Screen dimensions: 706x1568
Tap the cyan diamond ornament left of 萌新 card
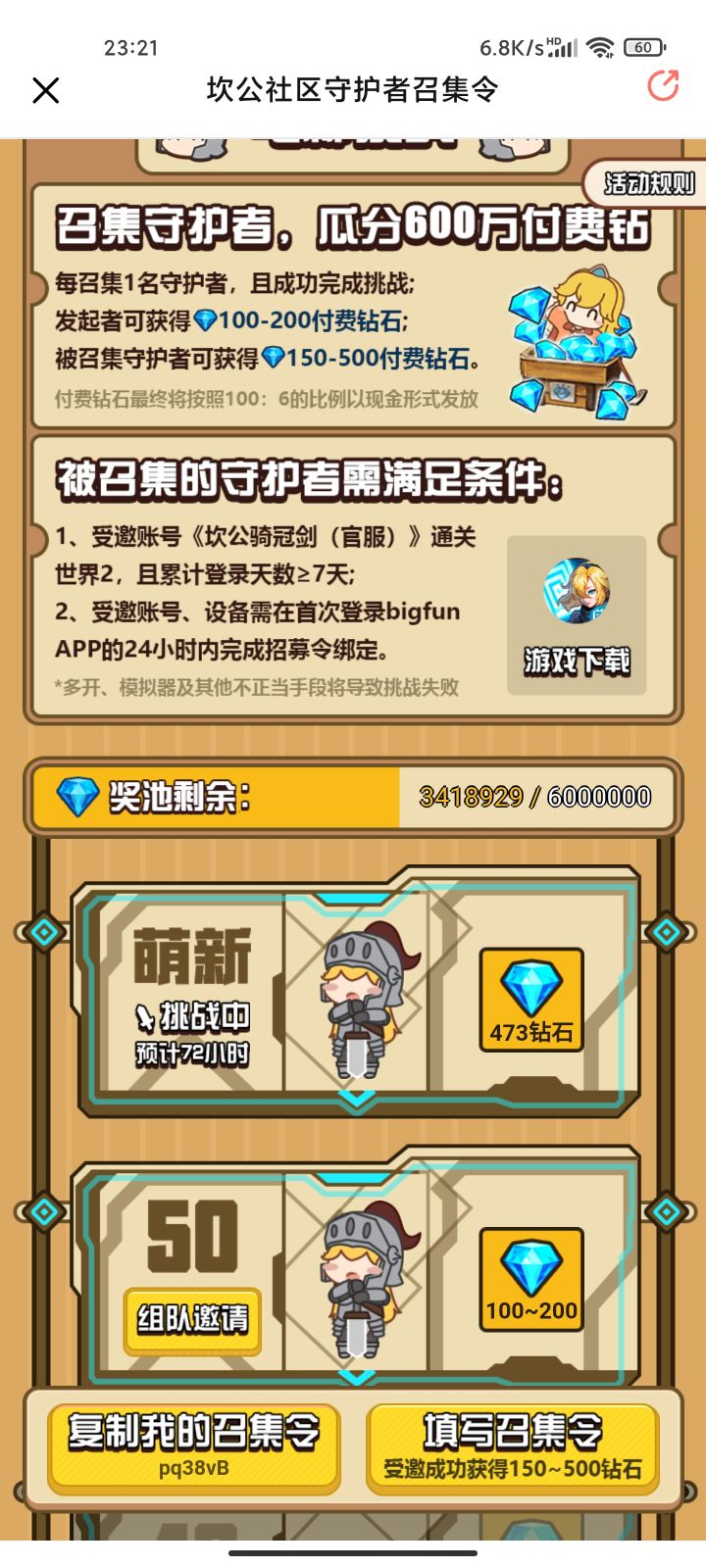[43, 934]
